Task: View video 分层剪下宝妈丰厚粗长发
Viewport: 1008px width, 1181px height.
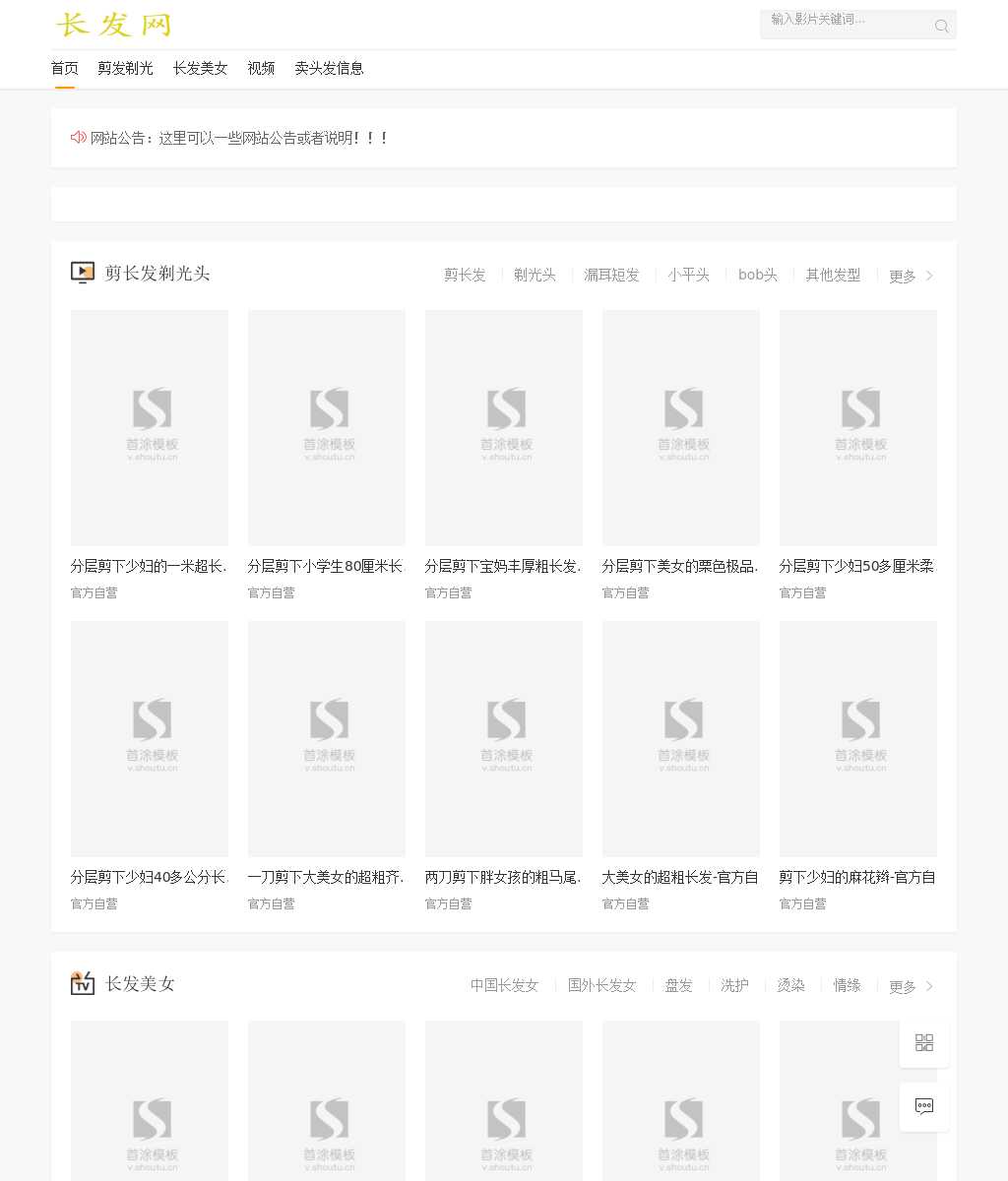Action: click(503, 566)
